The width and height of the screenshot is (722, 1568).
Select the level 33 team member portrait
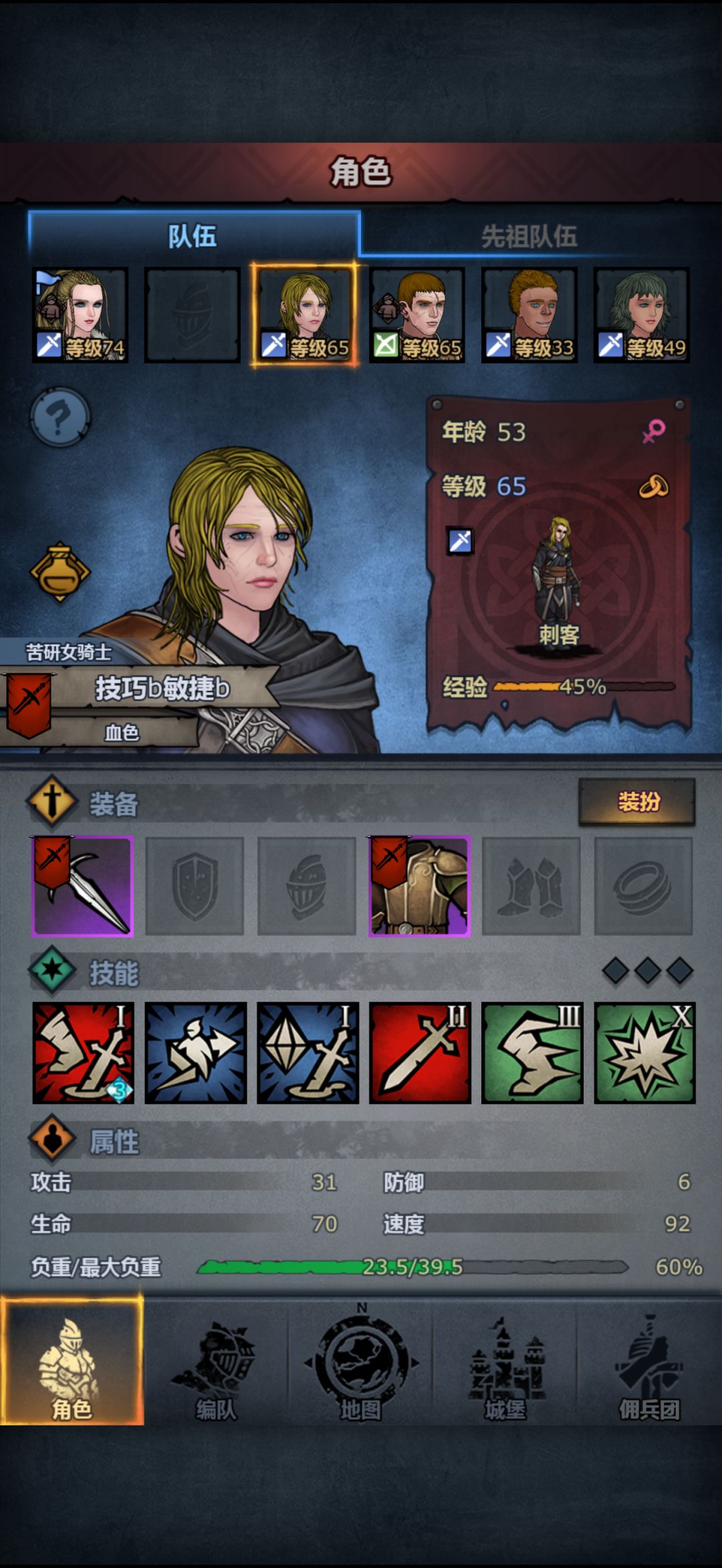(x=529, y=315)
